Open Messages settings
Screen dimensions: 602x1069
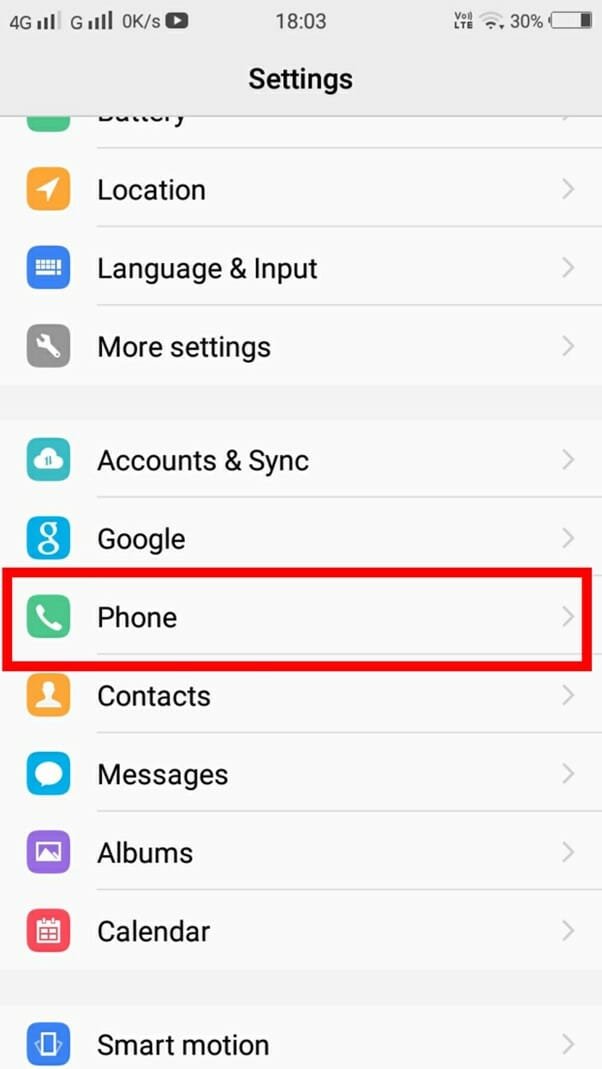[301, 774]
